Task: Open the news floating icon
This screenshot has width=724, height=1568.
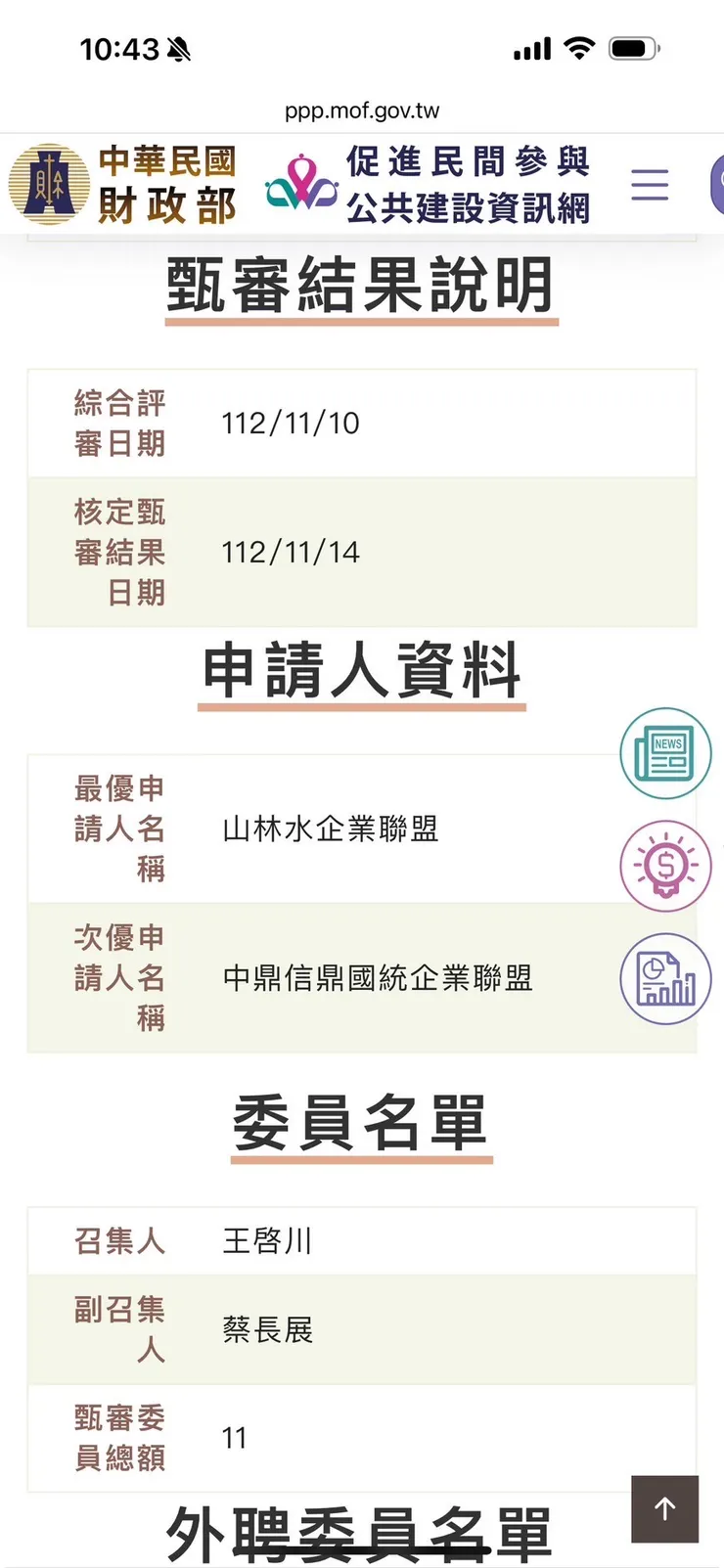Action: (x=665, y=753)
